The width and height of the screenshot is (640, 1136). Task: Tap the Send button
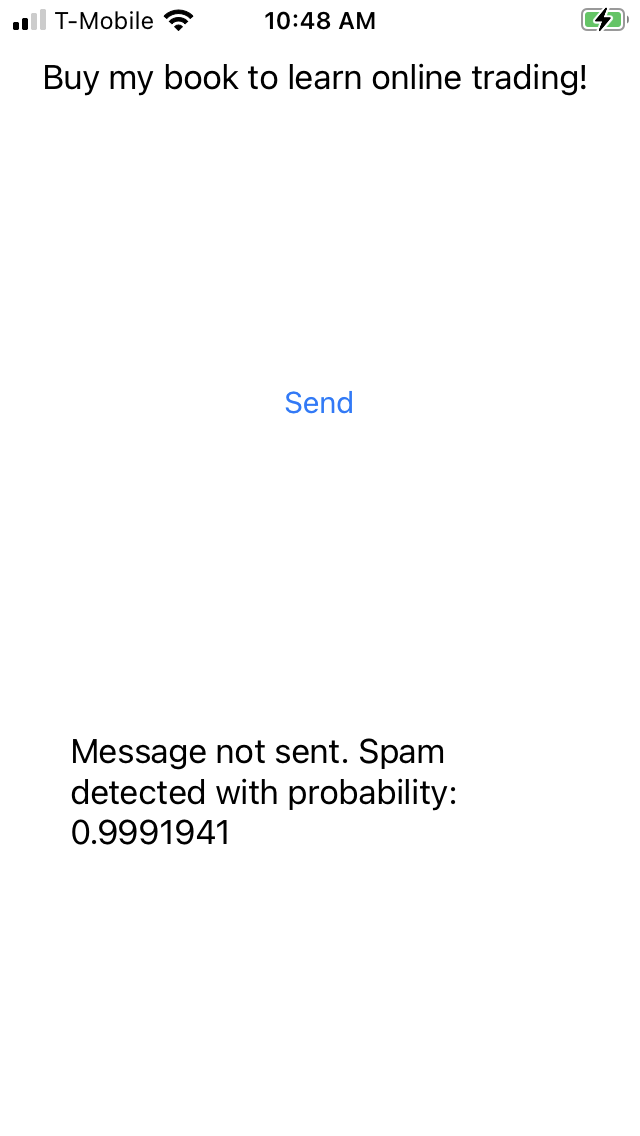tap(319, 403)
